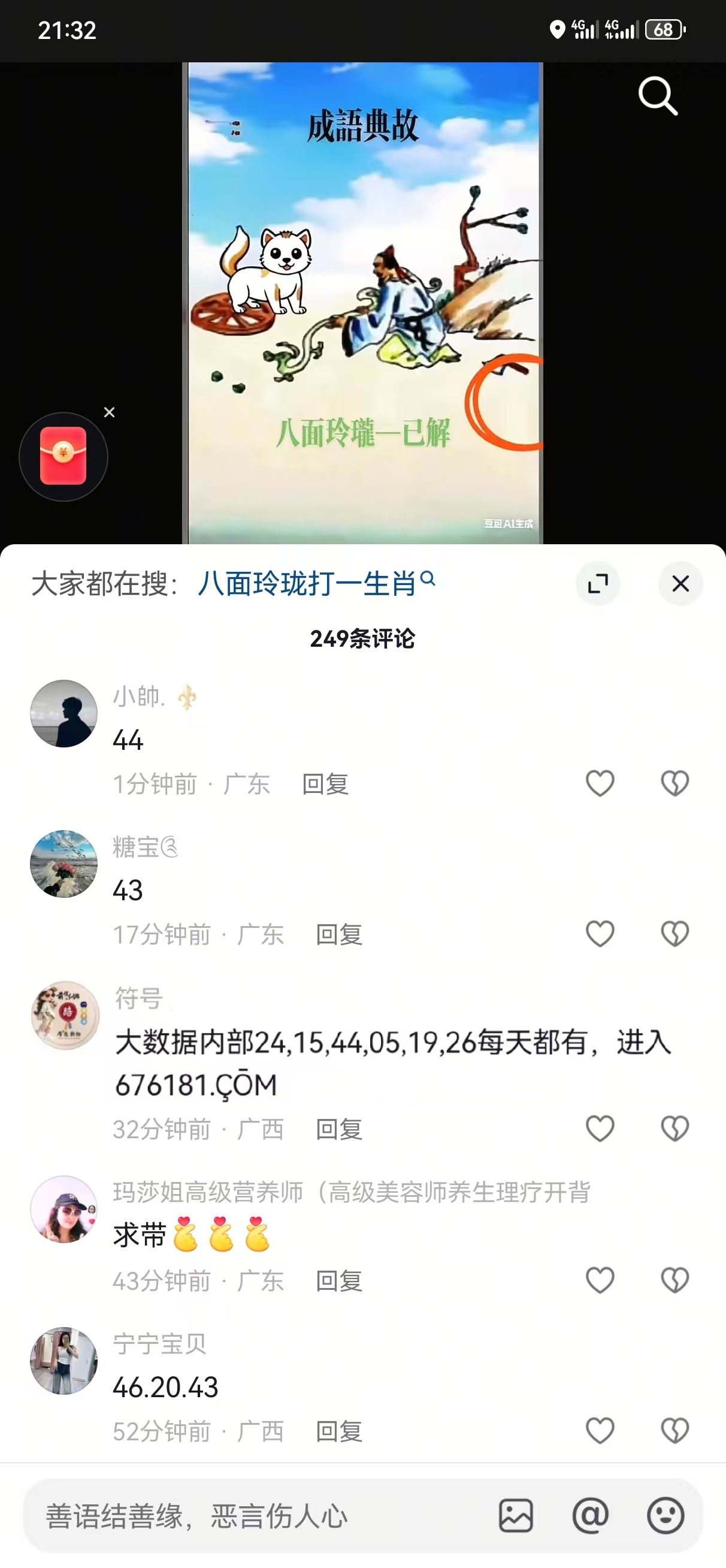
Task: Dismiss the red envelope widget
Action: point(110,413)
